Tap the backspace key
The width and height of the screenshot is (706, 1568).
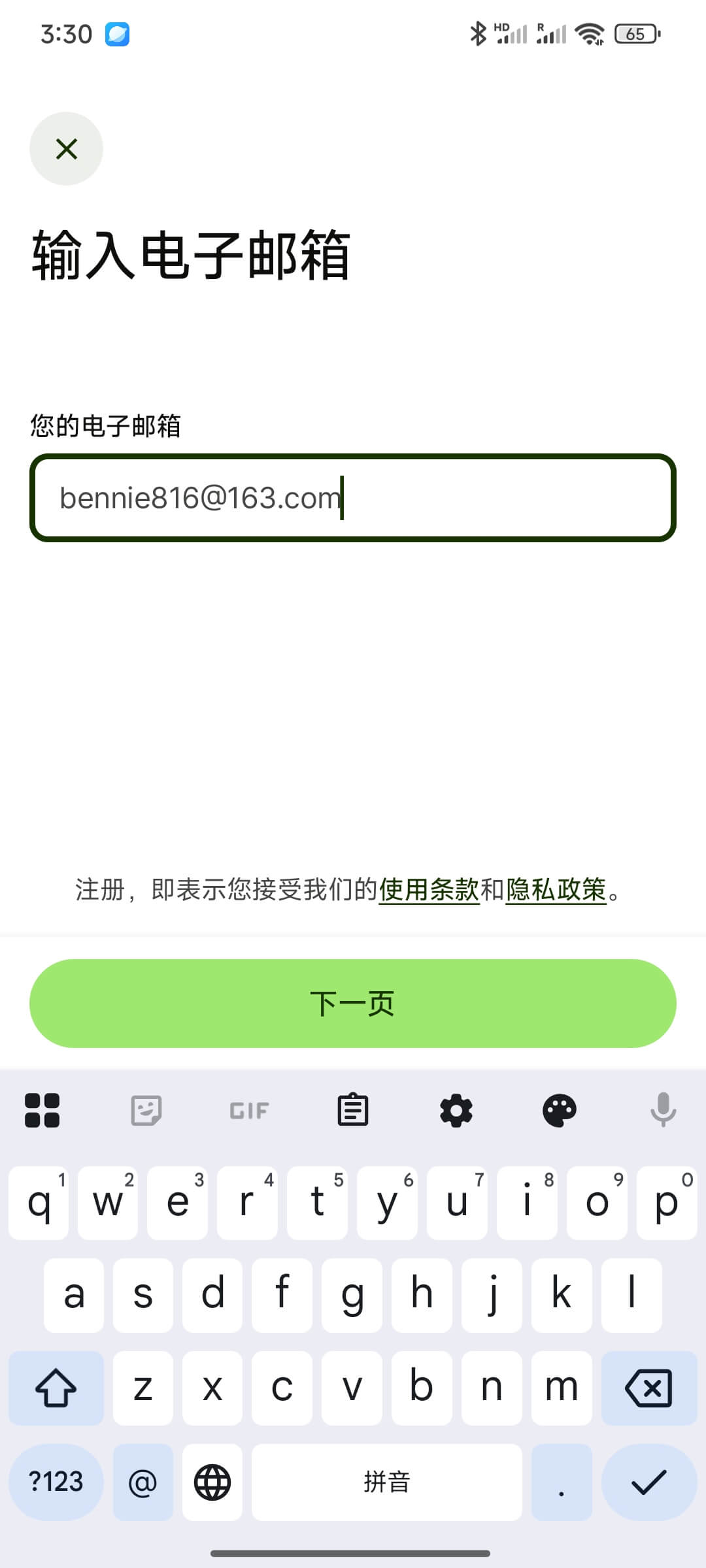(648, 1388)
